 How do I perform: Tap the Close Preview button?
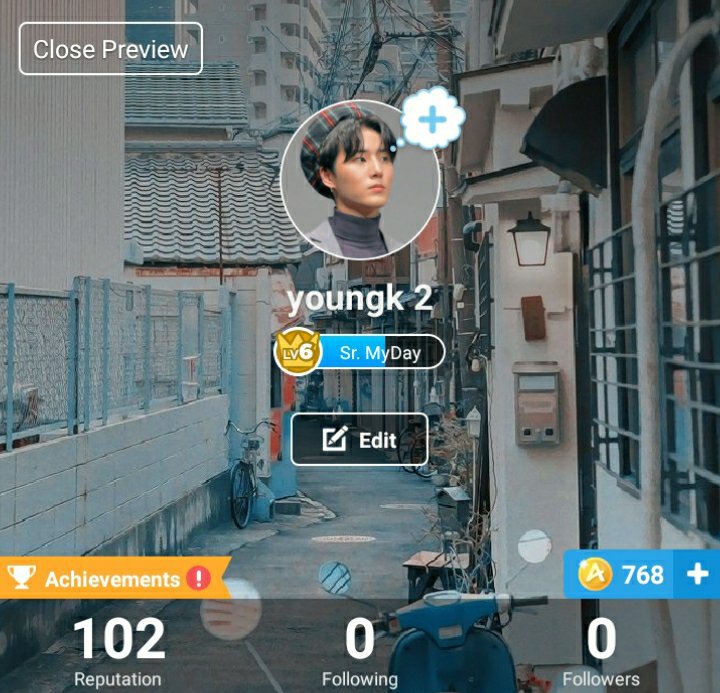pyautogui.click(x=110, y=49)
